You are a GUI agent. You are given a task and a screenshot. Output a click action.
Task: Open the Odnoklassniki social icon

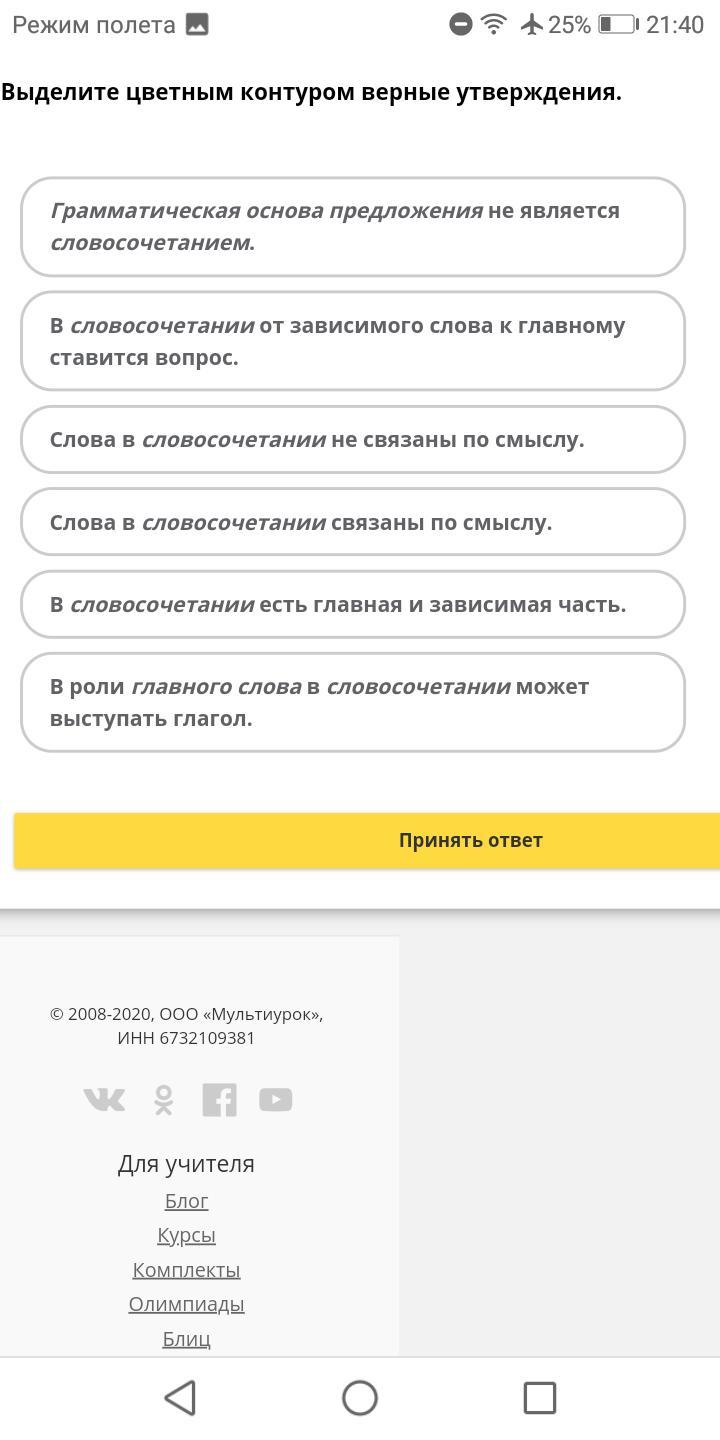pyautogui.click(x=164, y=1100)
